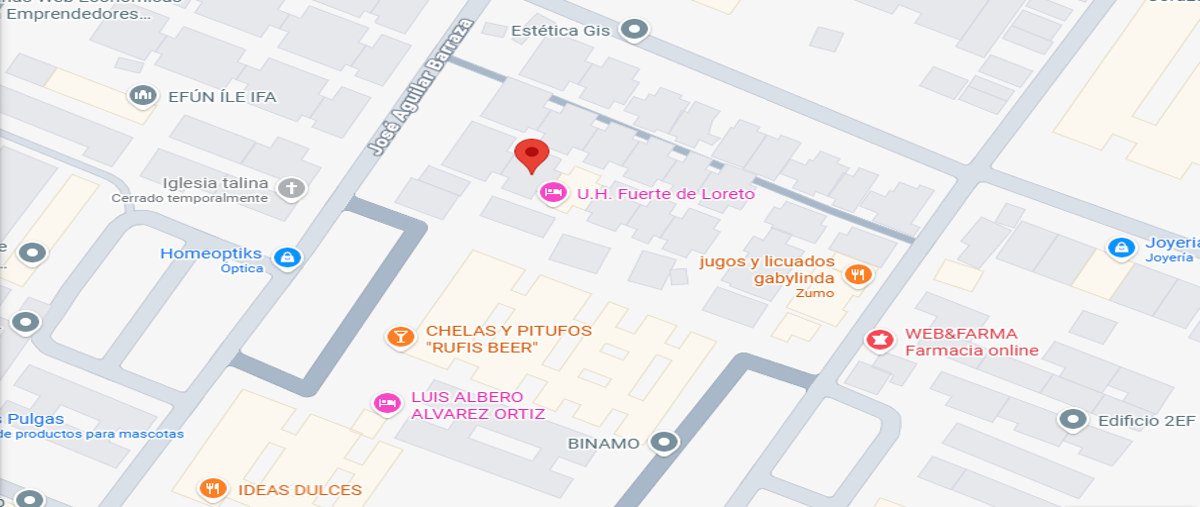Screen dimensions: 1200x507
Task: Tap jugos y licuados gabylinda marker
Action: 857,274
